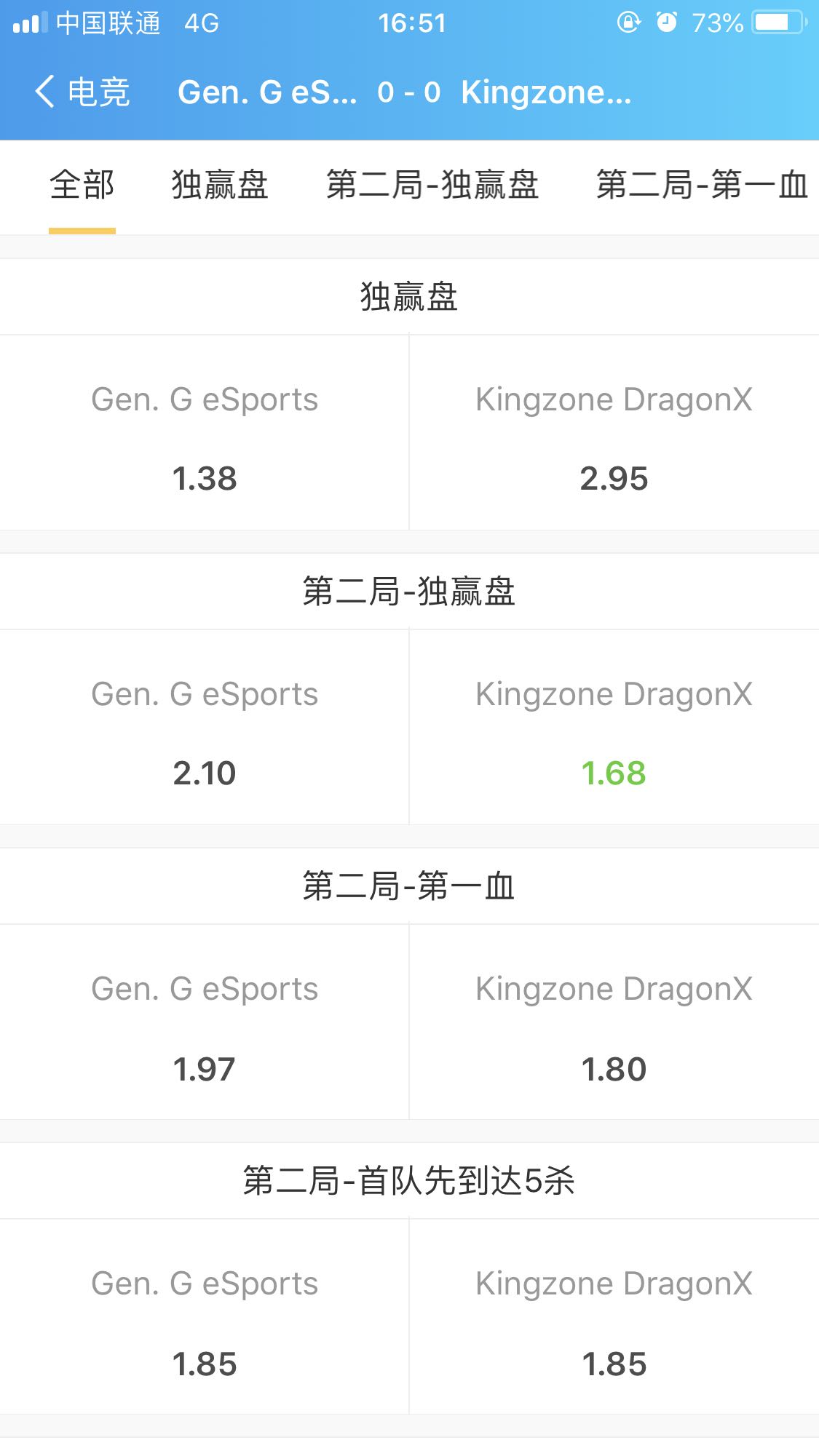The image size is (819, 1456).
Task: Select Gen. G eSports under 第二局-首队先到达5杀
Action: 205,1317
